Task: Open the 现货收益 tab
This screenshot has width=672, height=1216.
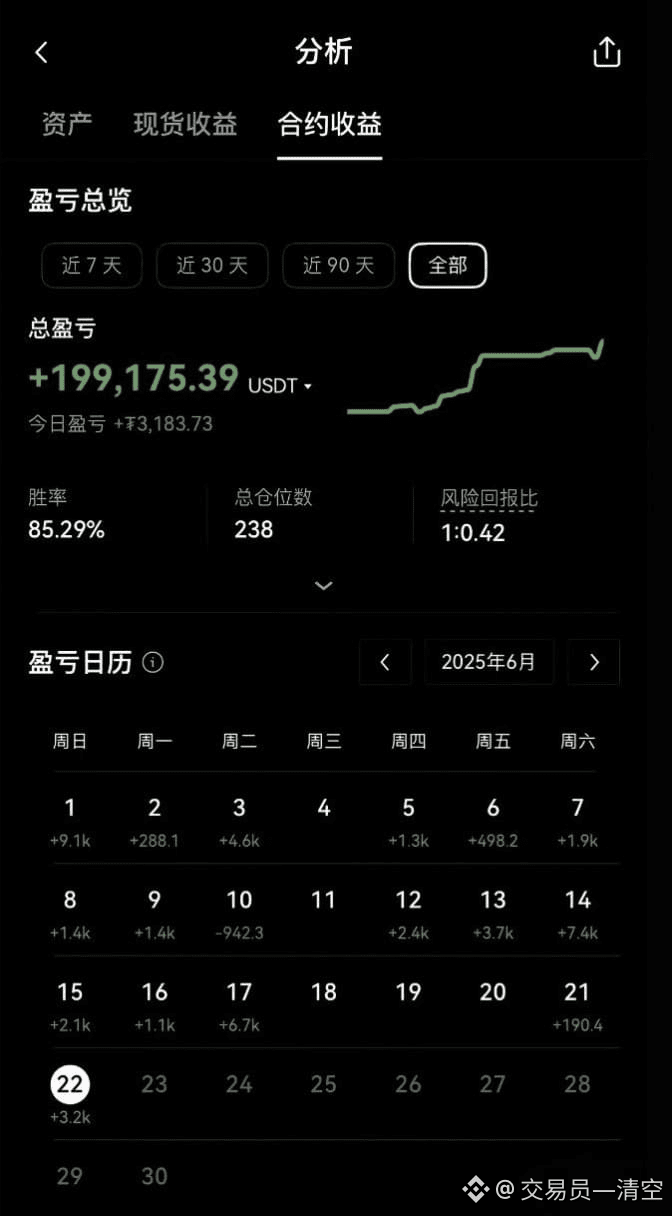Action: click(x=185, y=124)
